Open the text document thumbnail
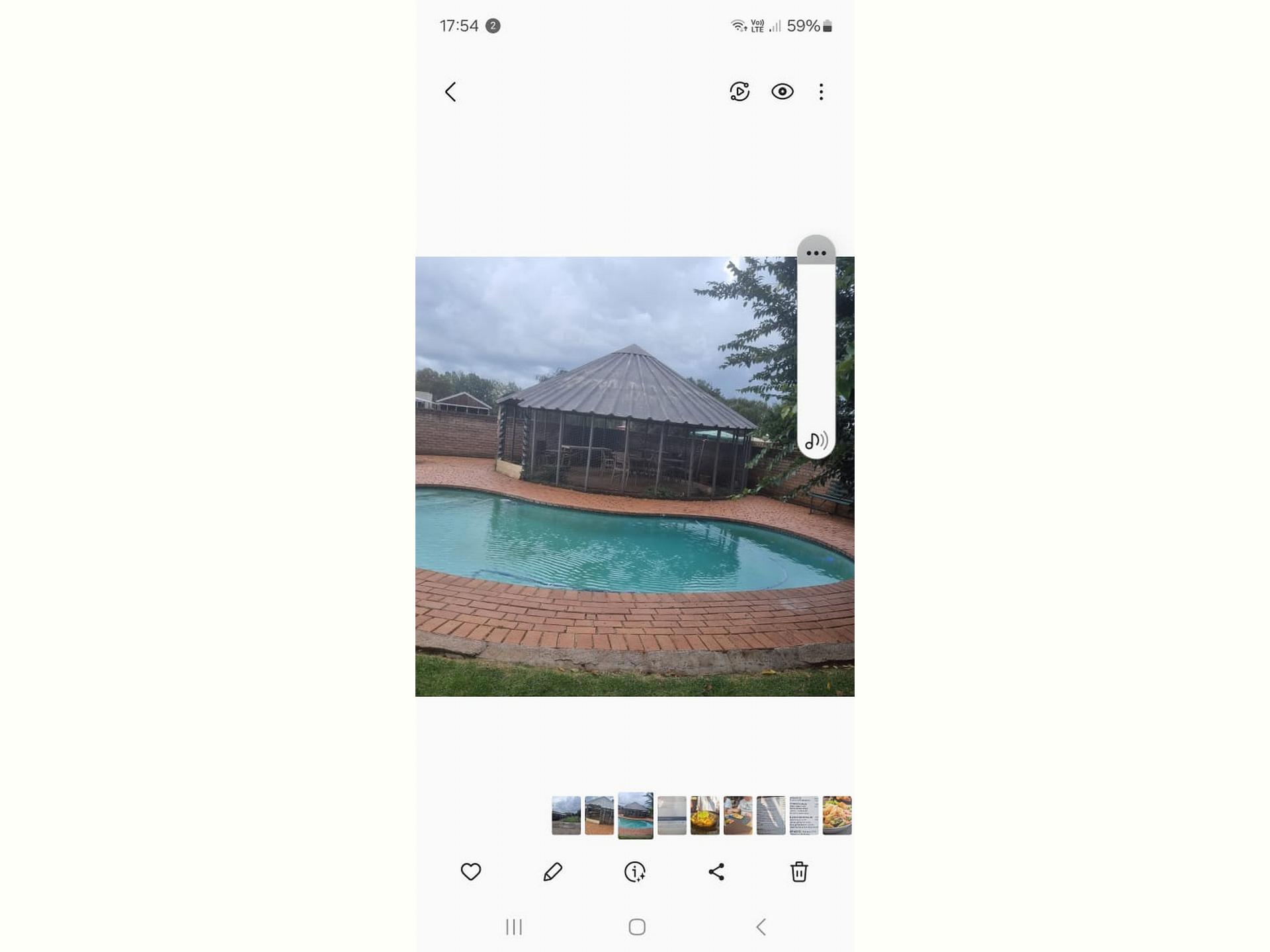 804,815
